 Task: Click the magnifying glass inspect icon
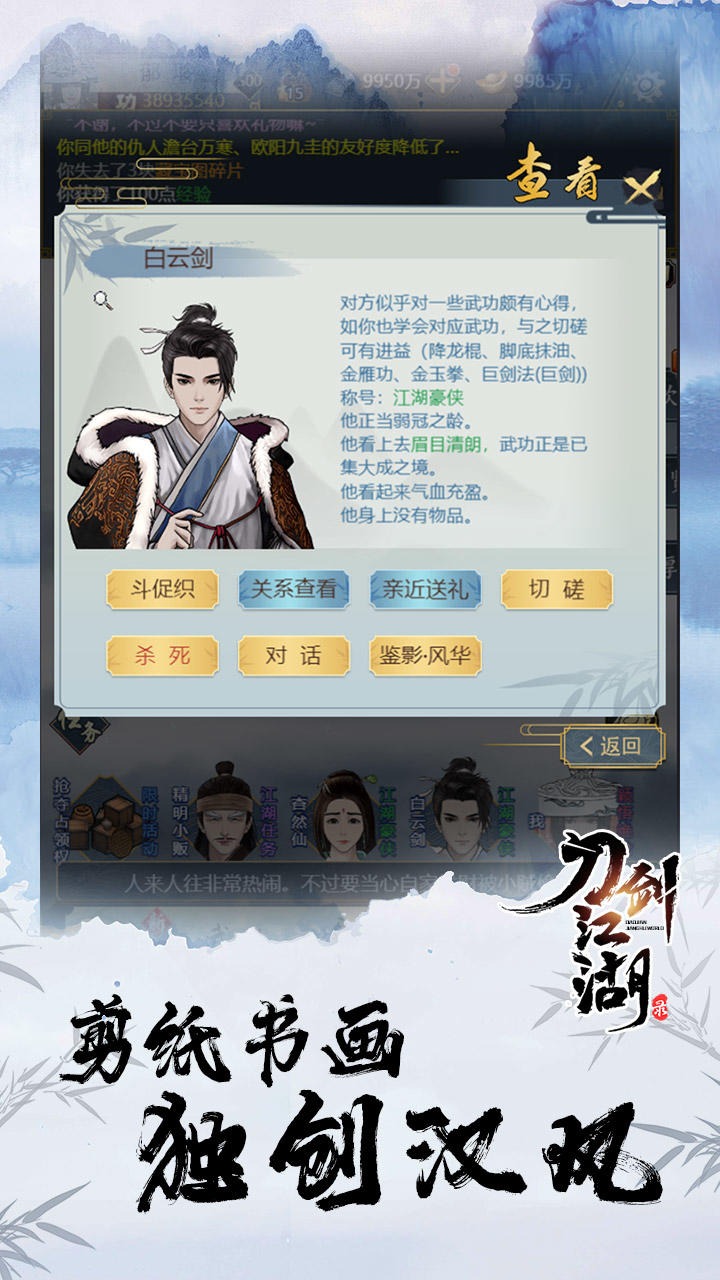click(100, 297)
